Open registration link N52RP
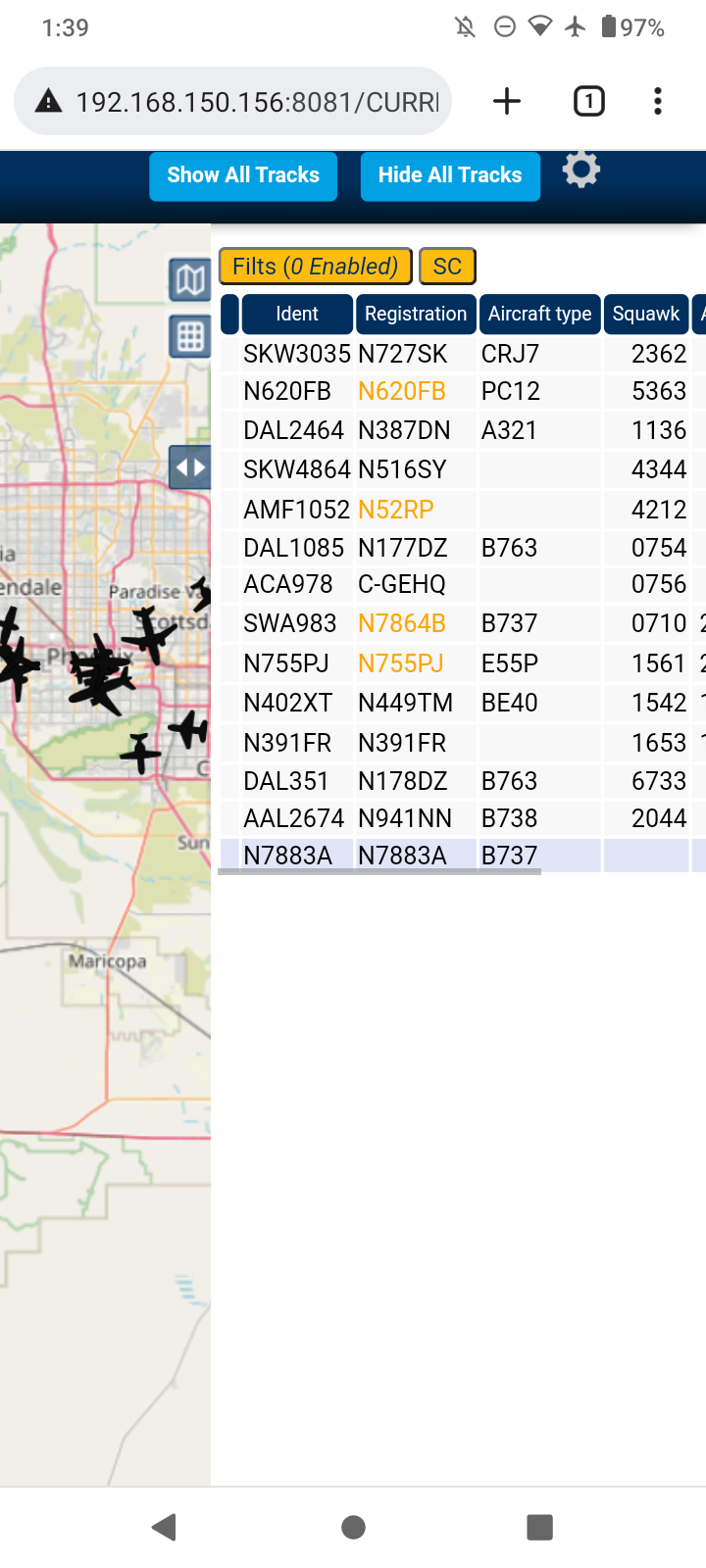The image size is (706, 1568). coord(396,510)
